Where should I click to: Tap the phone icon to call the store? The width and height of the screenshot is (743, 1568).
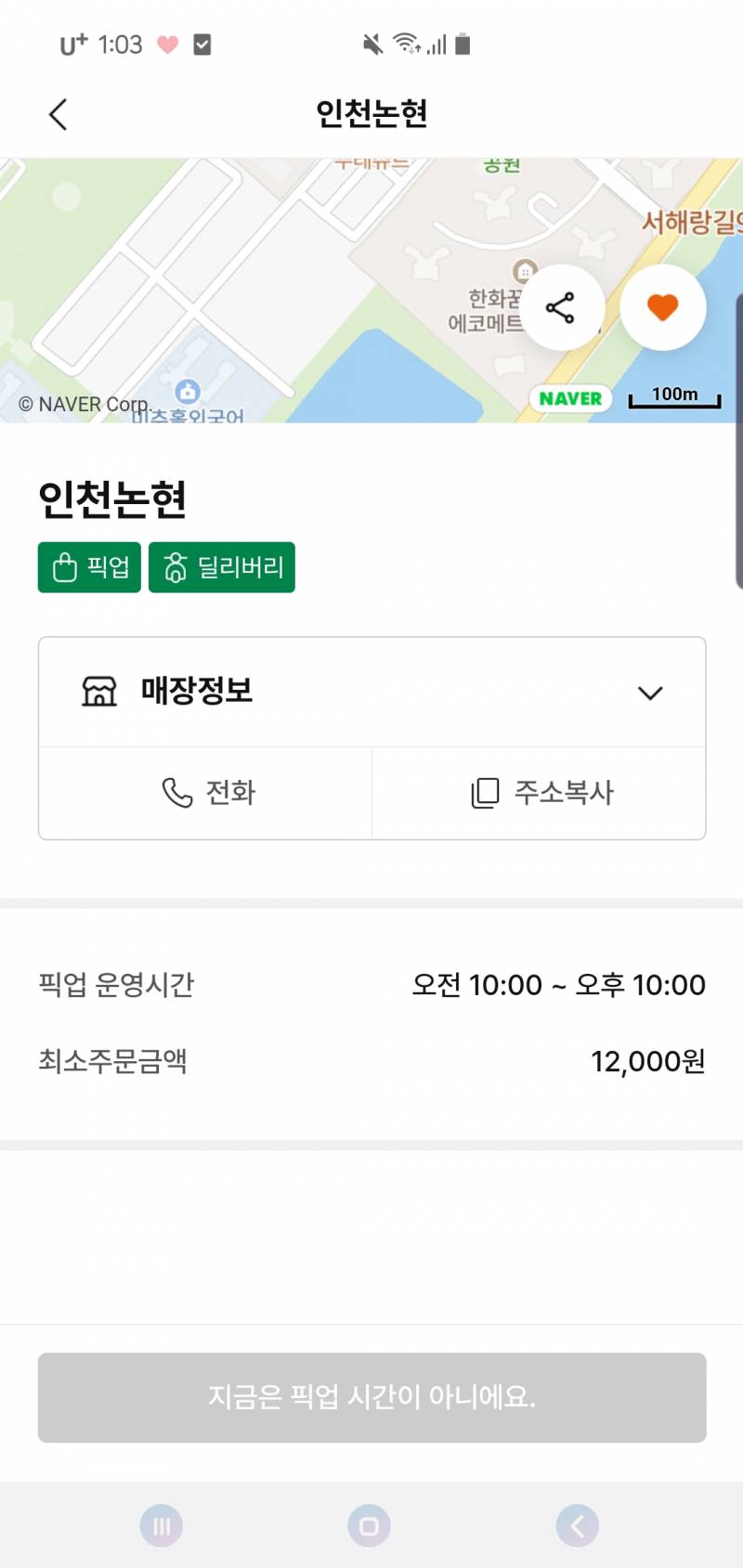(x=178, y=793)
